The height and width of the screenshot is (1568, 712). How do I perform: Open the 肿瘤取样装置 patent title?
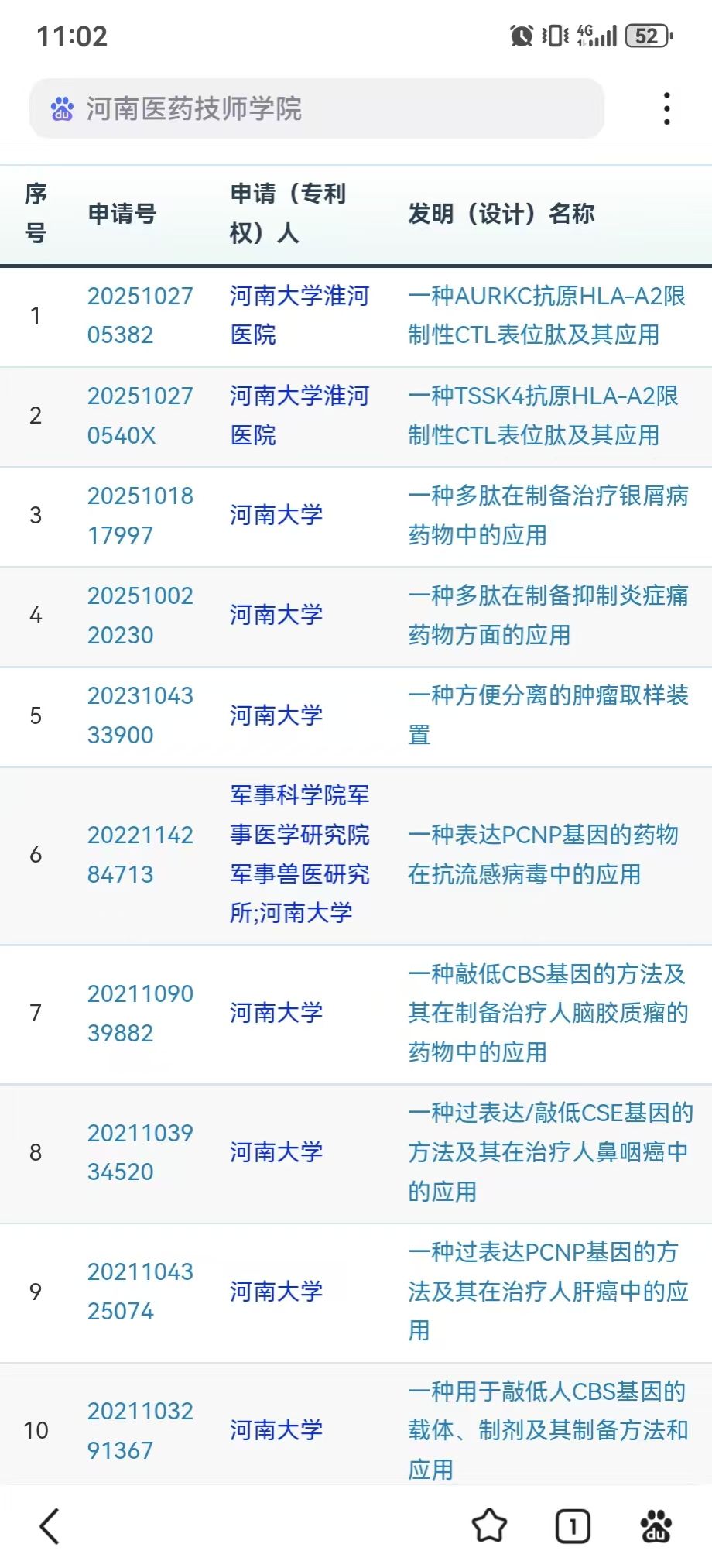548,715
